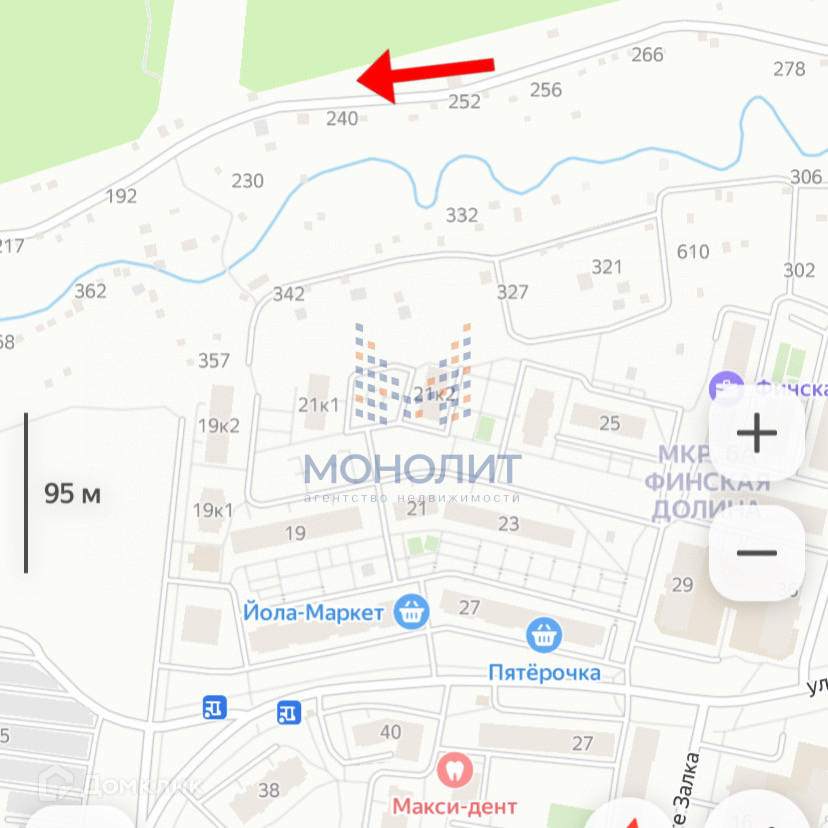This screenshot has height=828, width=828.
Task: Zoom in with the plus button
Action: [757, 433]
